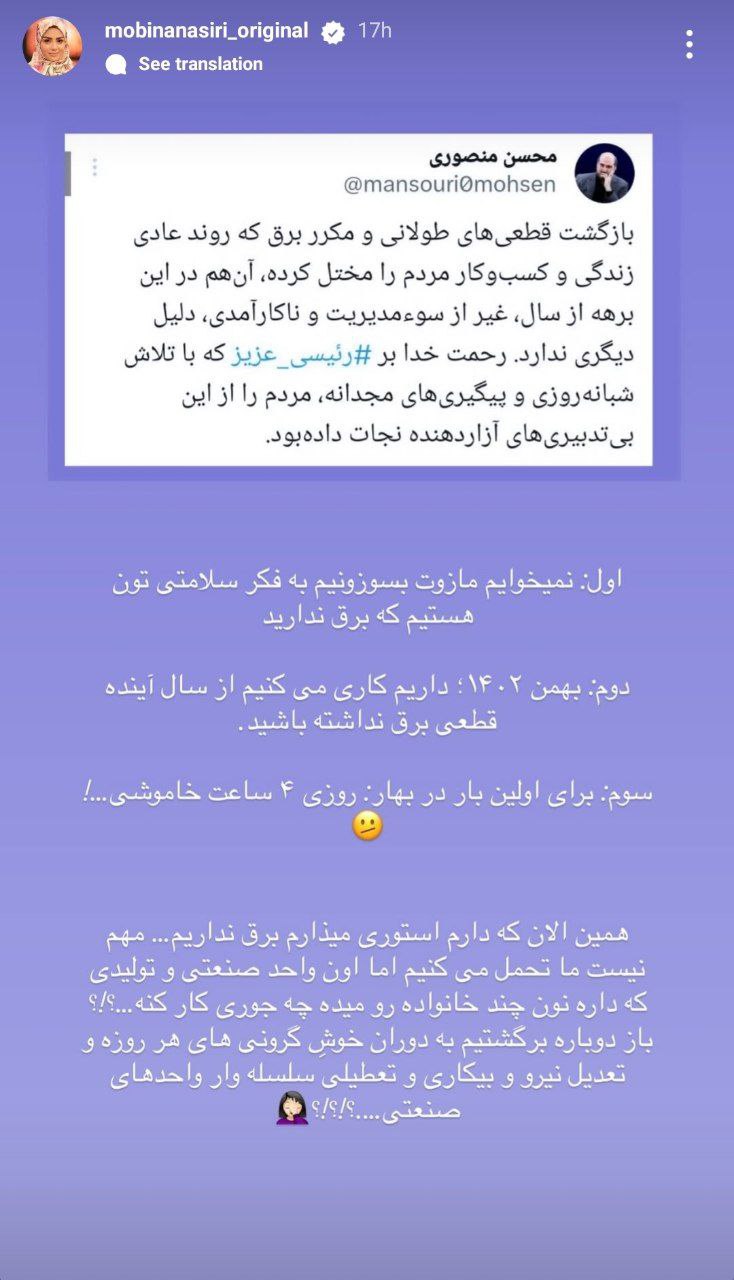Open mobinanasiri_original's profile picture
Viewport: 734px width, 1280px height.
52,47
